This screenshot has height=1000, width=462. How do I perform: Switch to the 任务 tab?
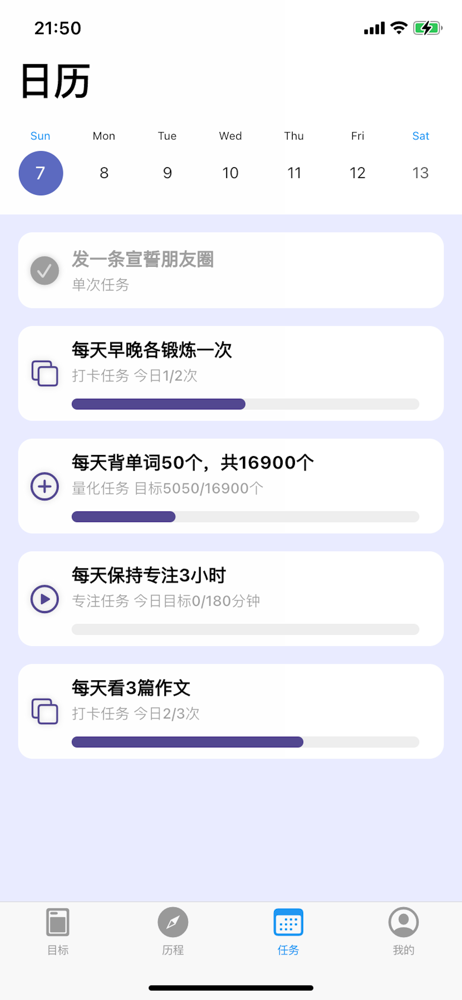click(288, 931)
